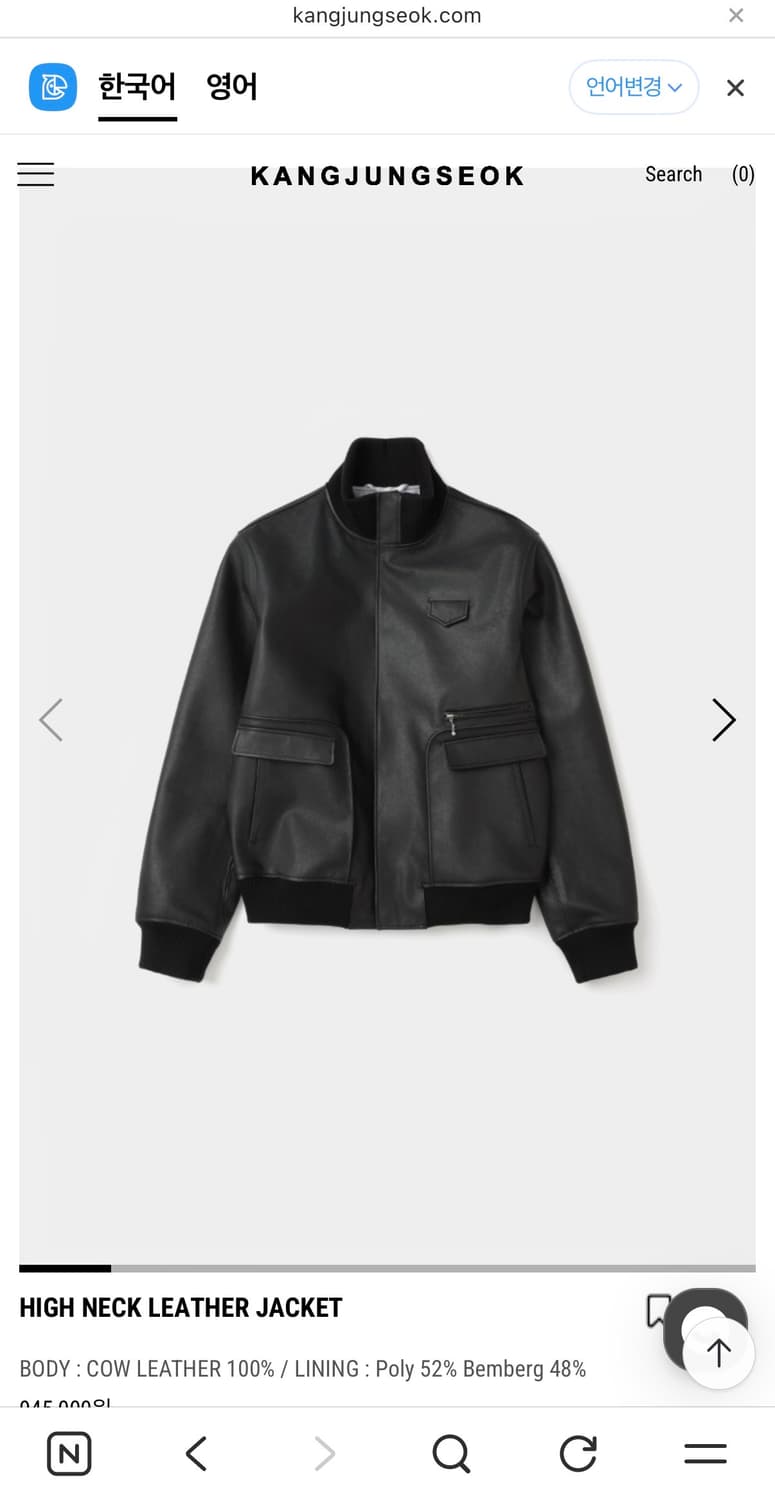Screen dimensions: 775x1500
Task: Open the Search link in the header
Action: click(673, 174)
